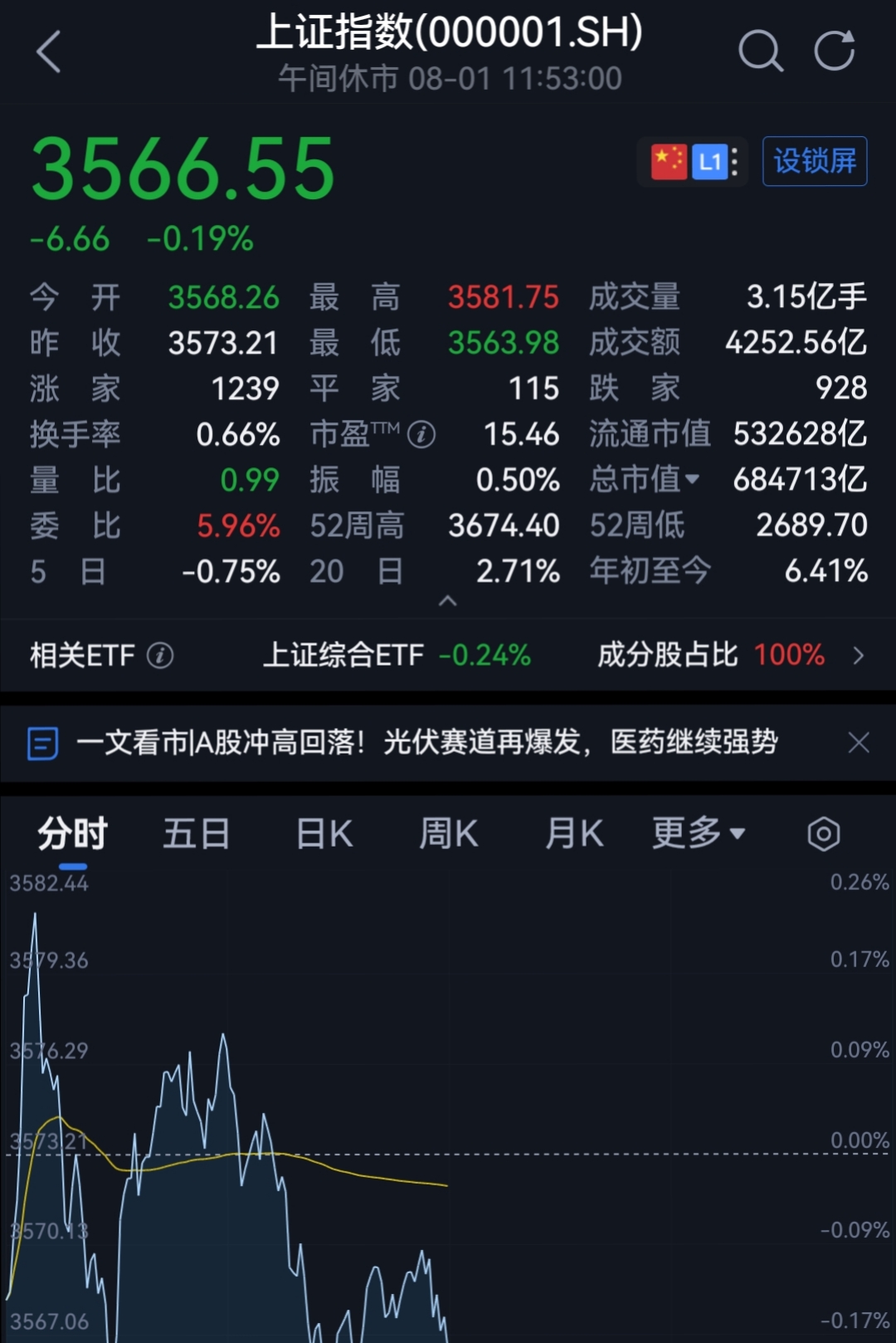The width and height of the screenshot is (896, 1343).
Task: Collapse the stats panel with the chevron
Action: (x=449, y=601)
